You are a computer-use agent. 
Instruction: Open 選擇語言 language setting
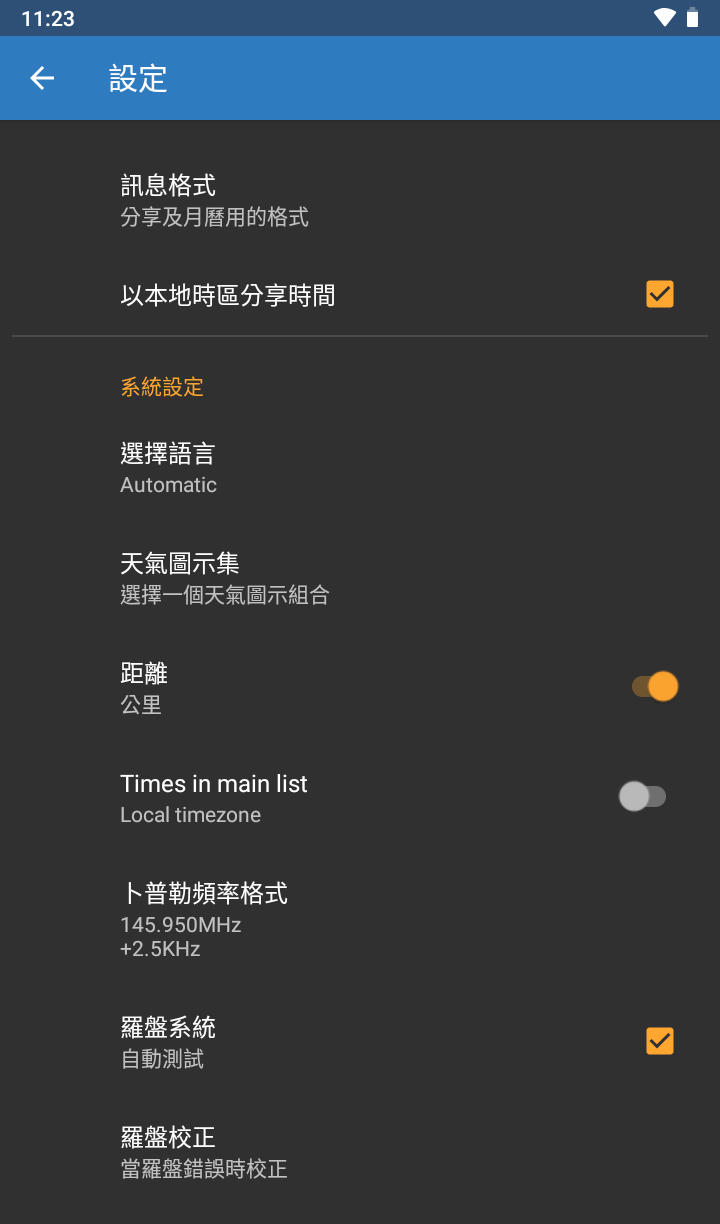tap(168, 468)
